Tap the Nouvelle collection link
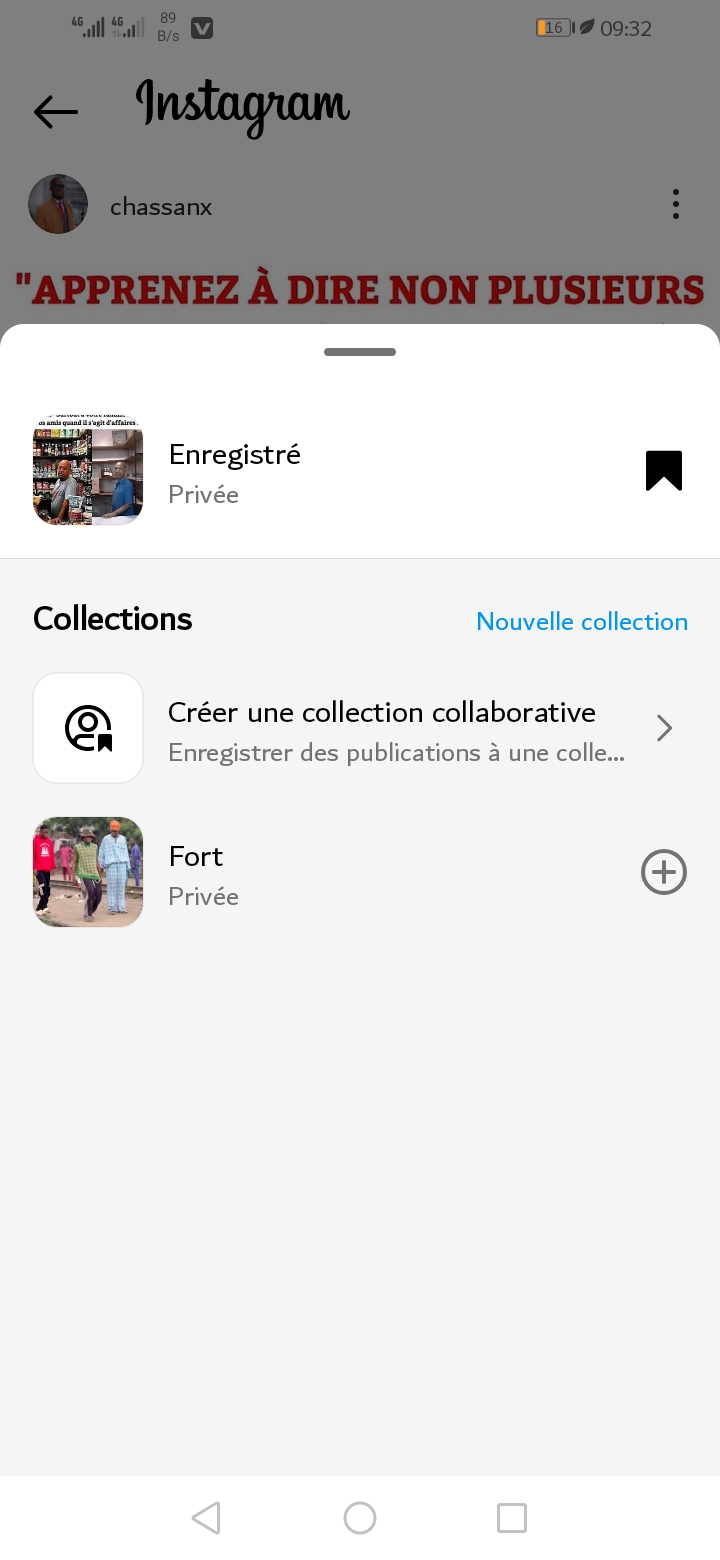 [581, 621]
